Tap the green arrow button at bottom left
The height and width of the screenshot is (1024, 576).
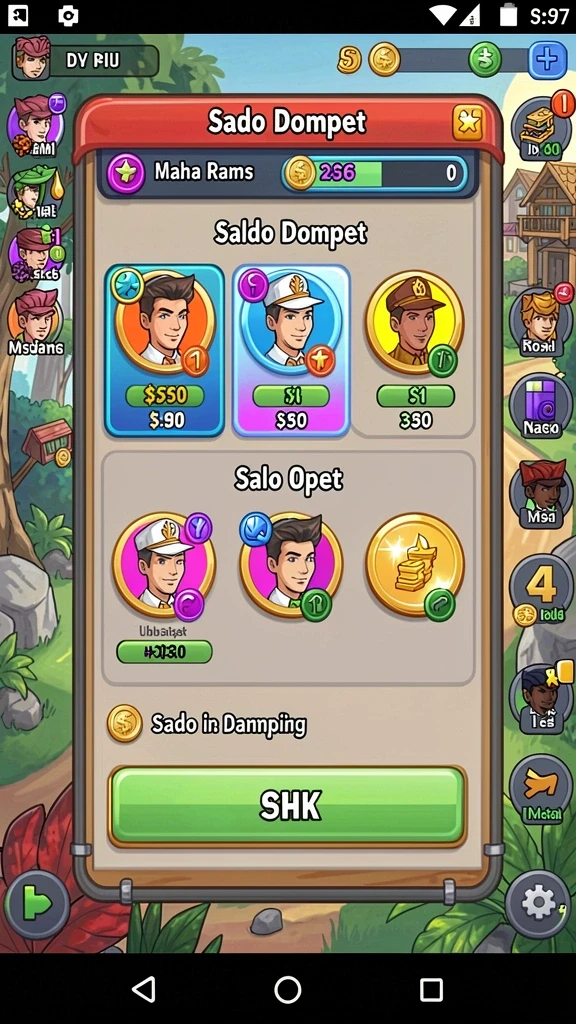37,904
